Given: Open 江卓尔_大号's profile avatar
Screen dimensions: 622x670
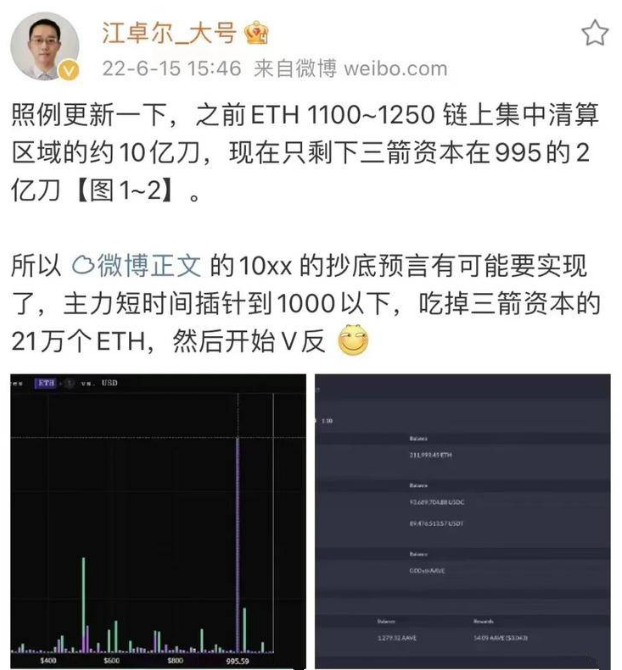Looking at the screenshot, I should click(44, 48).
